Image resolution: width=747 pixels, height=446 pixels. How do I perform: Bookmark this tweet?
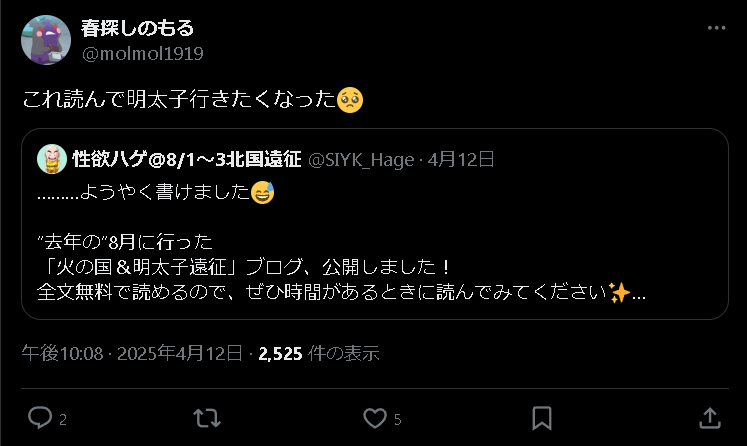tap(541, 417)
